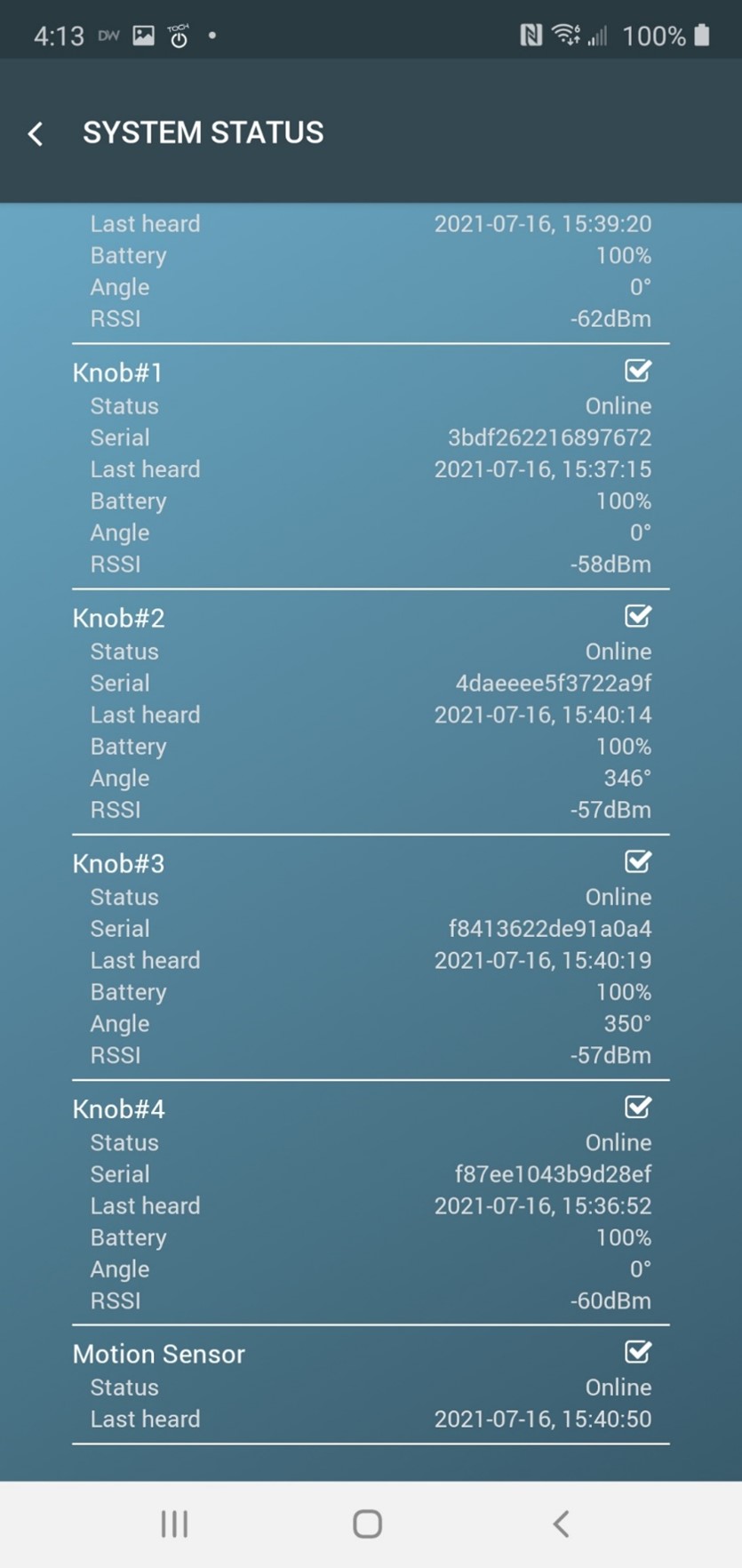Toggle the Knob#4 checkbox
This screenshot has width=742, height=1568.
(x=637, y=1107)
